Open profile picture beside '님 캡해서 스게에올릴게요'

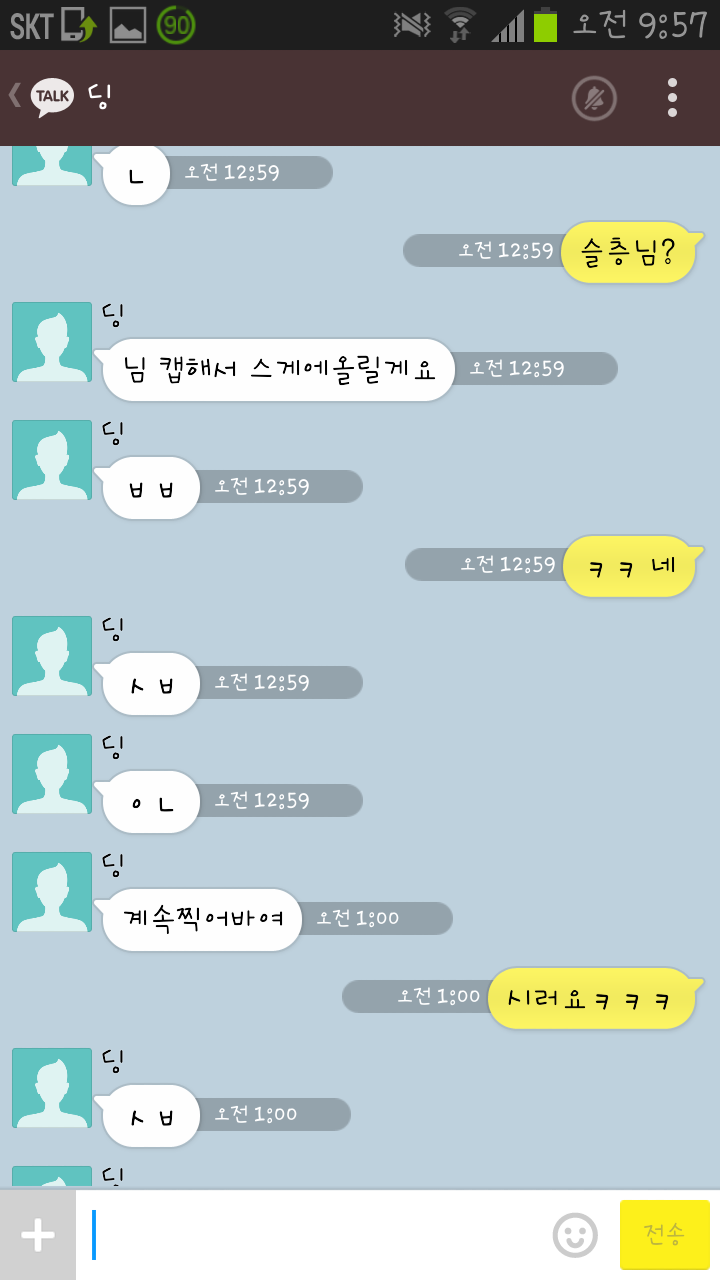pyautogui.click(x=52, y=342)
